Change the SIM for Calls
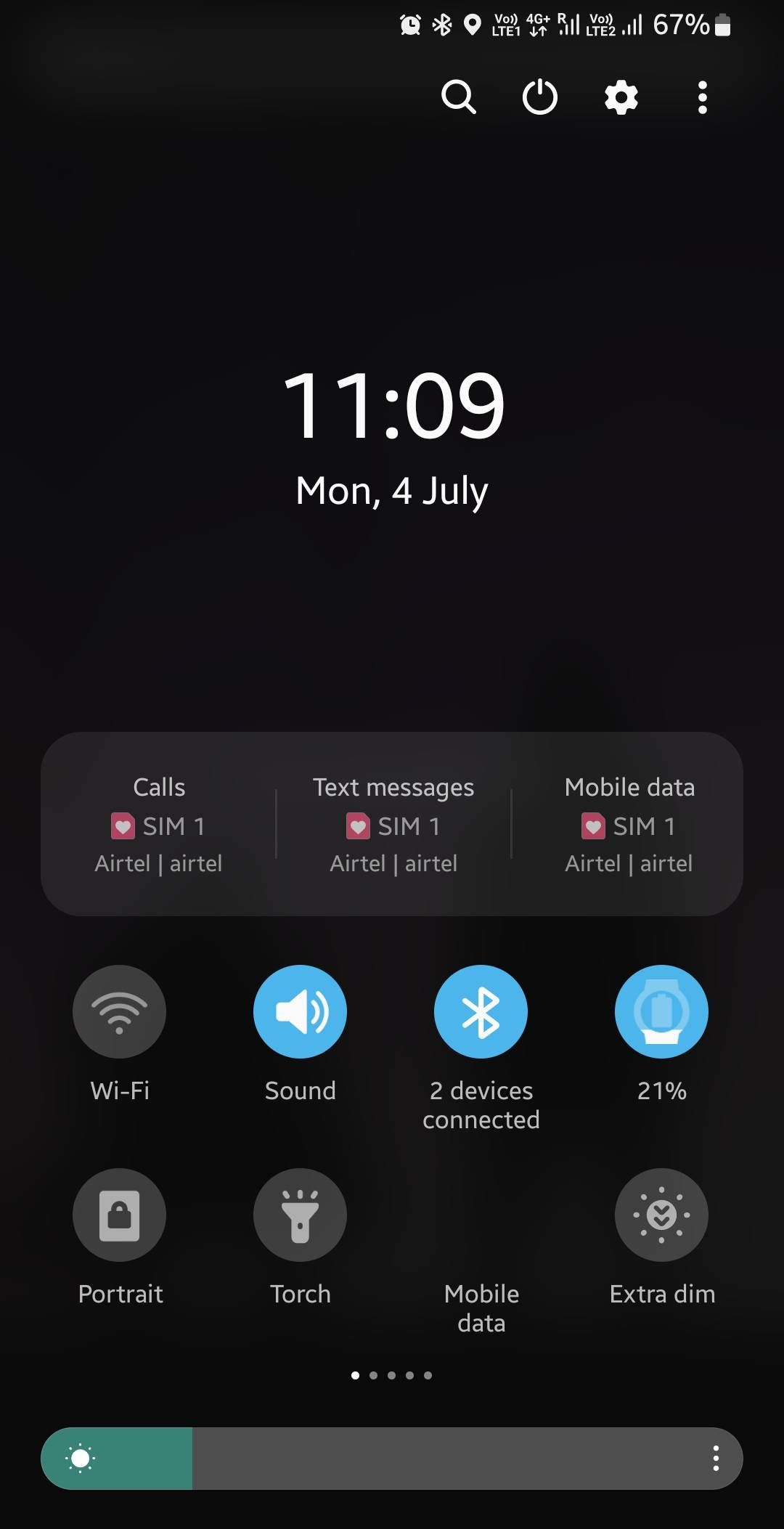784x1529 pixels. pyautogui.click(x=159, y=825)
